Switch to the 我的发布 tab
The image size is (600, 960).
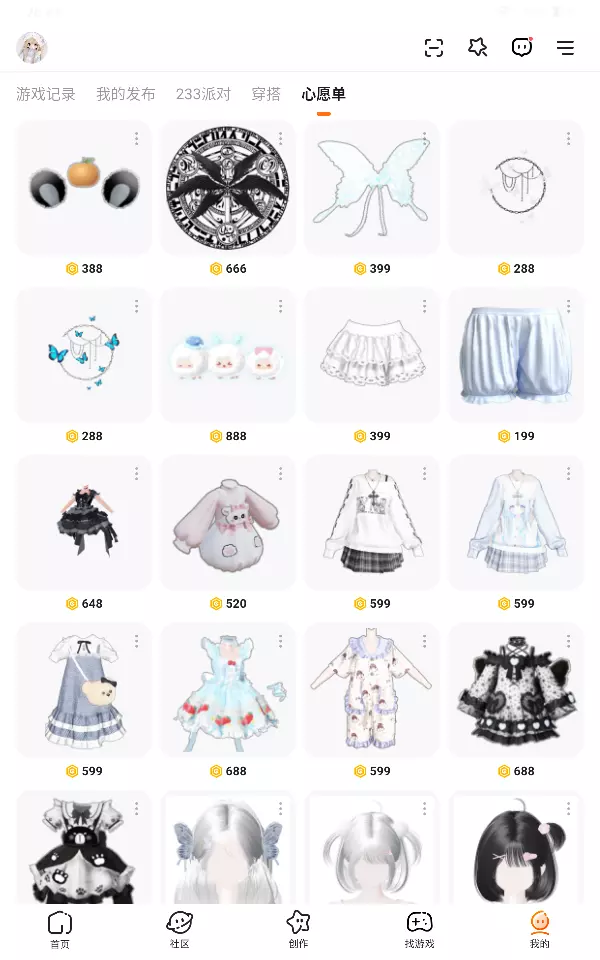(x=126, y=94)
